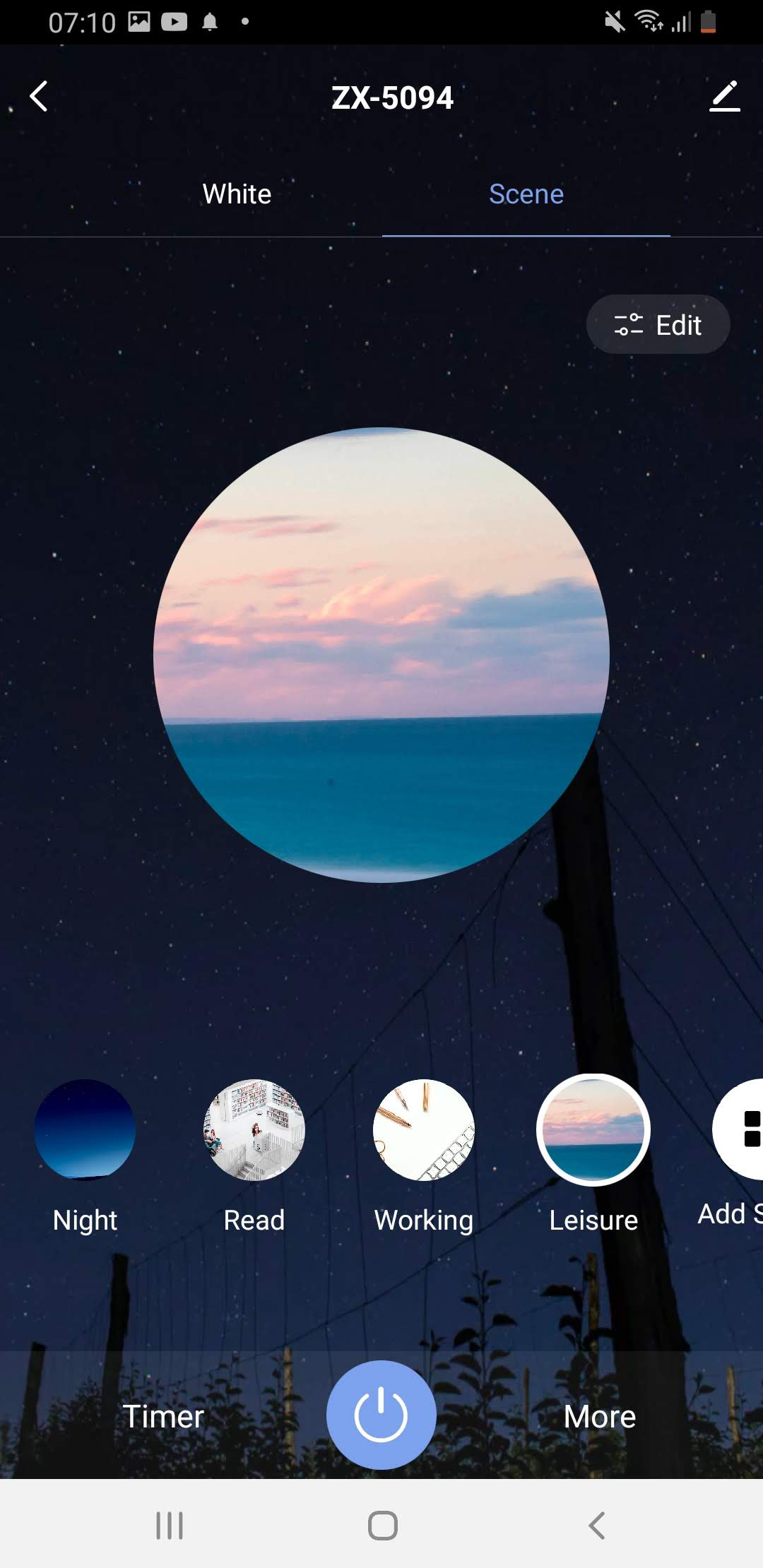Open the More options
The width and height of the screenshot is (763, 1568).
tap(600, 1416)
